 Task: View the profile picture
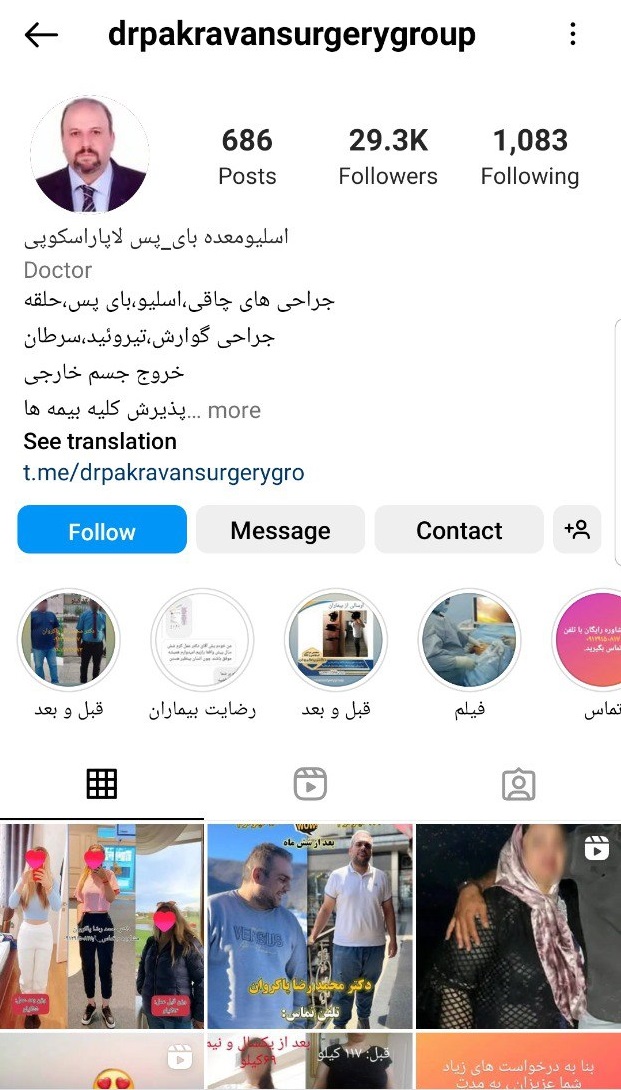coord(90,155)
